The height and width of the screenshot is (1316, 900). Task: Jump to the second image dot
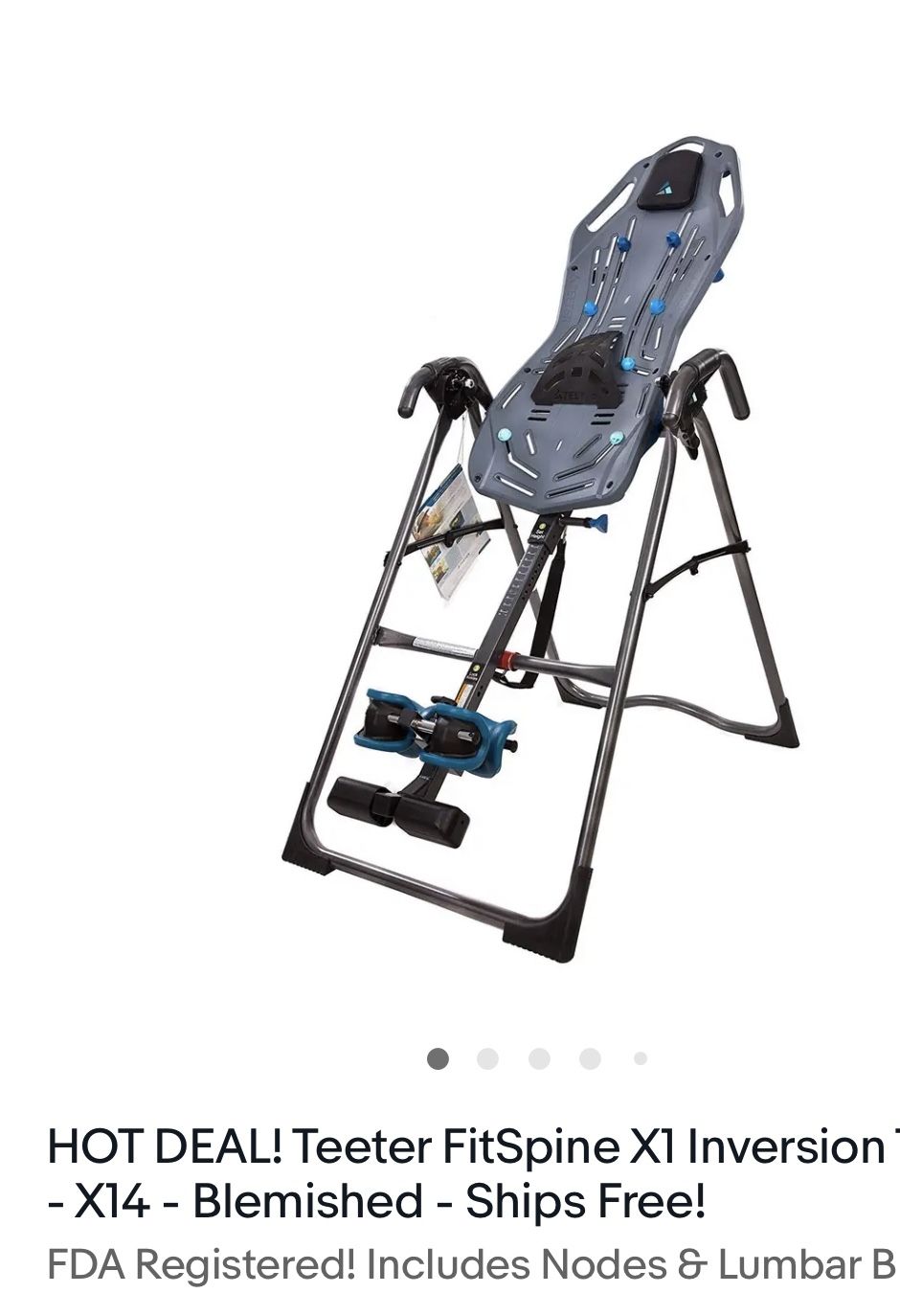488,1058
